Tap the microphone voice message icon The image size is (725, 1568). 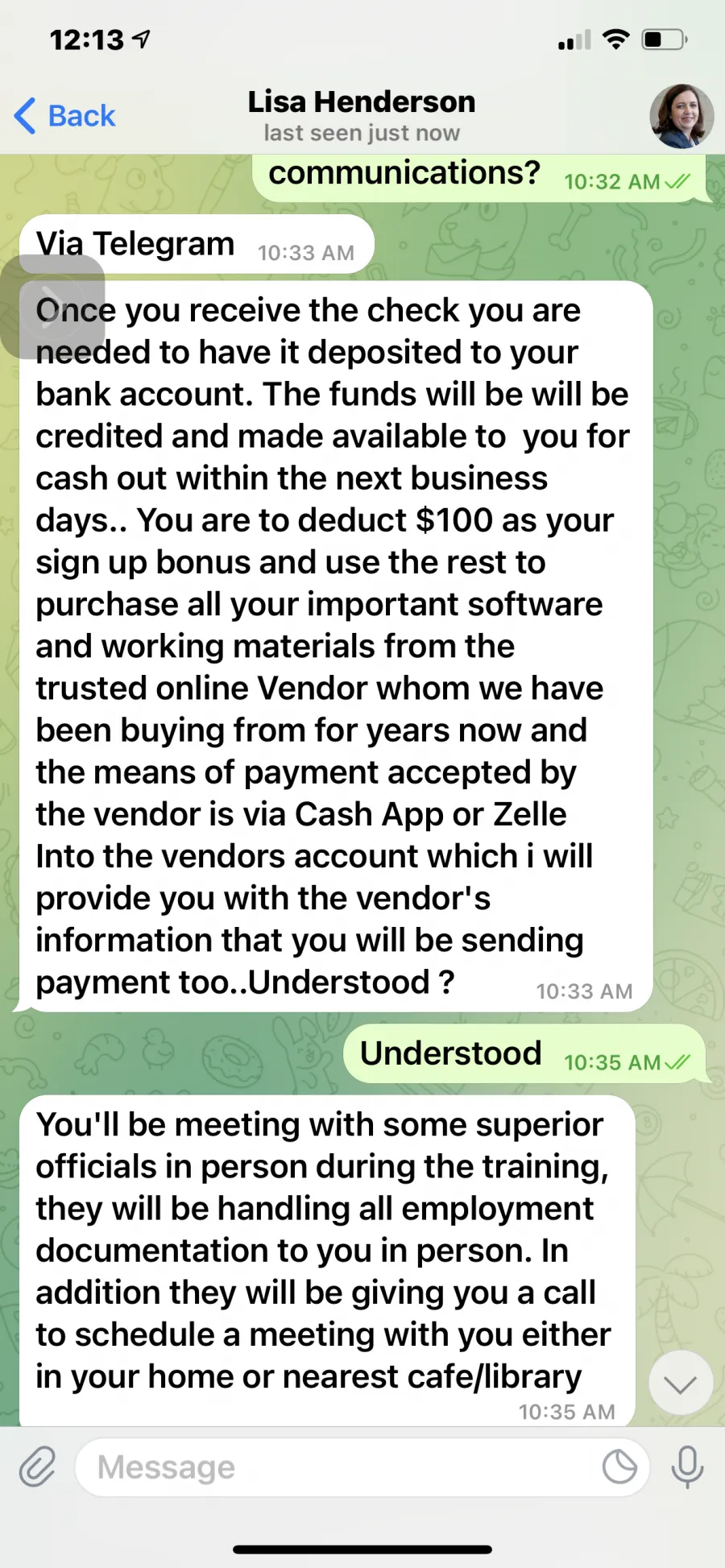coord(687,1467)
